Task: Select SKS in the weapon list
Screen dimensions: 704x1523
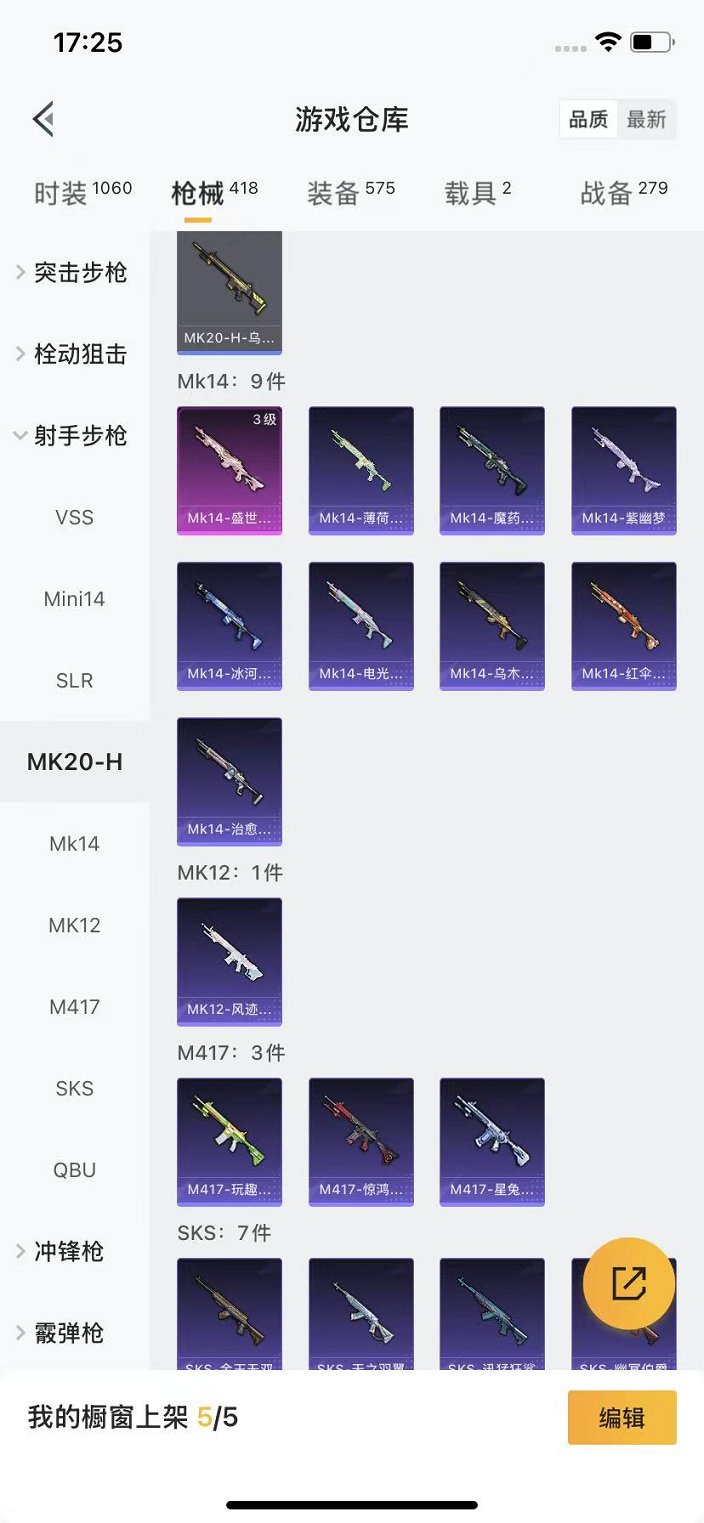Action: 74,1088
